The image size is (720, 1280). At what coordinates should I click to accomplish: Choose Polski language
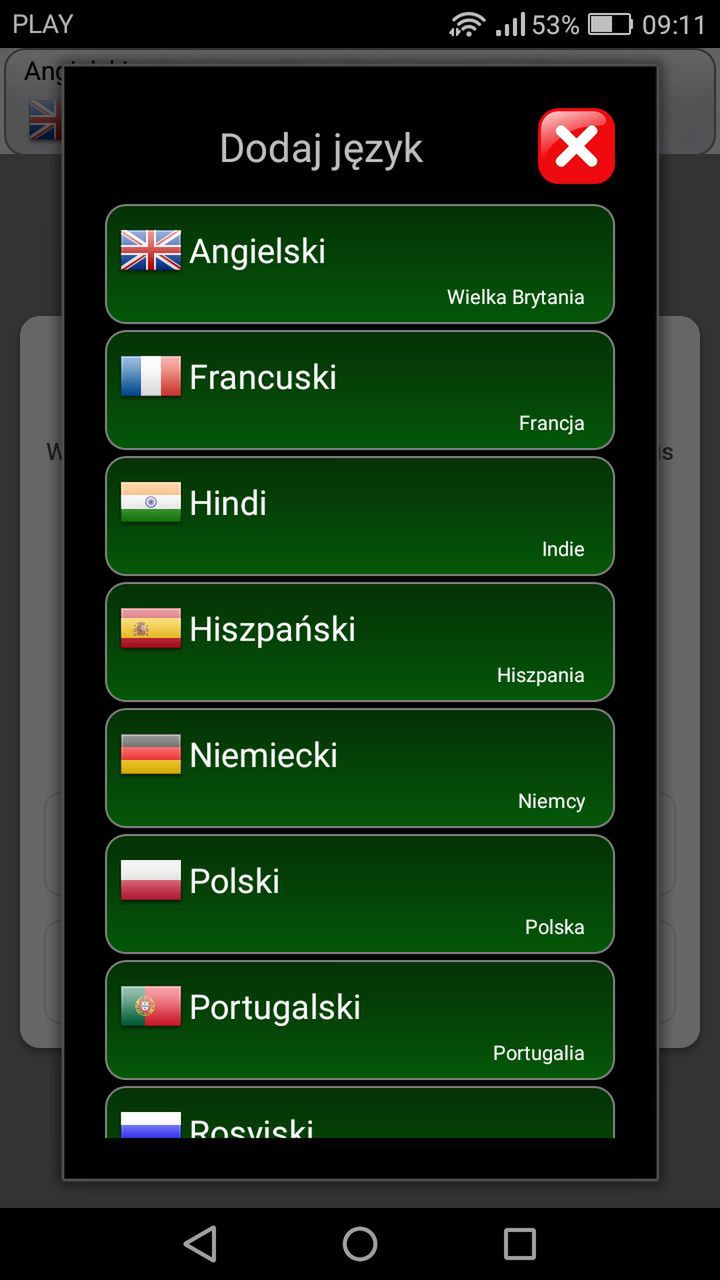click(x=360, y=894)
